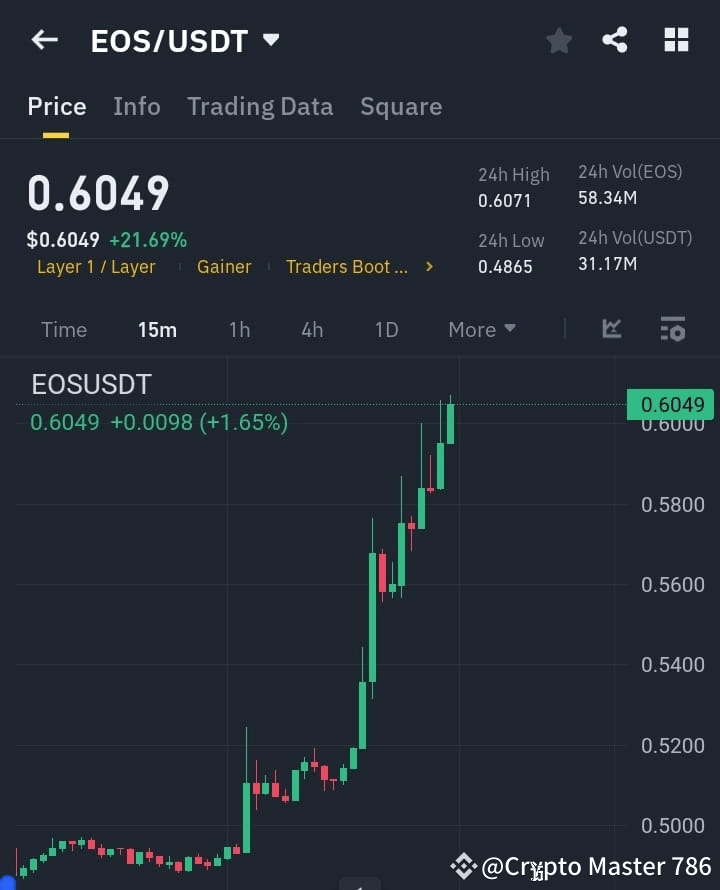Screen dimensions: 720x890
Task: Tap the back arrow to exit chart
Action: click(x=42, y=40)
